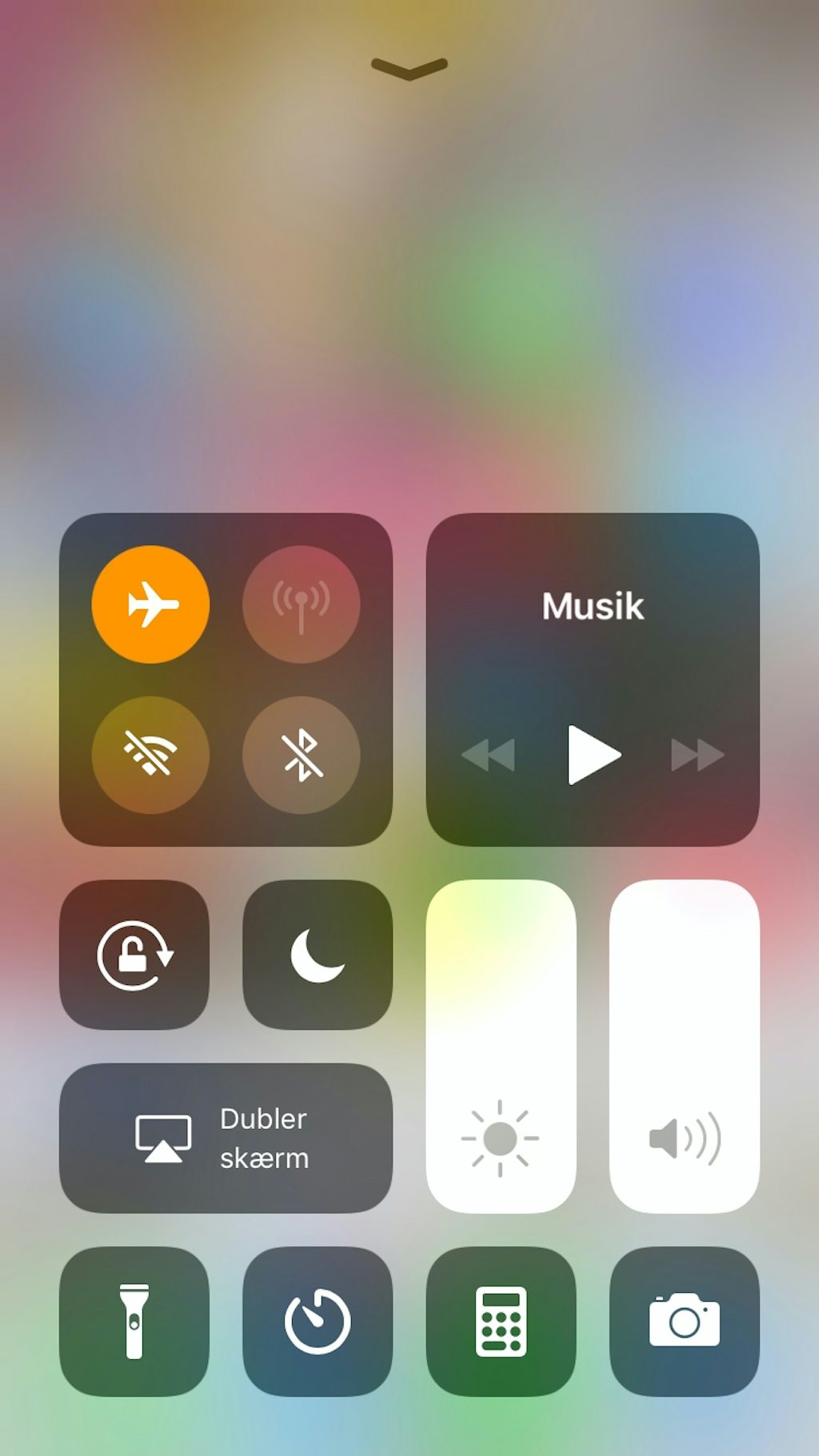Close Control Center with the chevron
Screen dimensions: 819x1456
(x=409, y=69)
